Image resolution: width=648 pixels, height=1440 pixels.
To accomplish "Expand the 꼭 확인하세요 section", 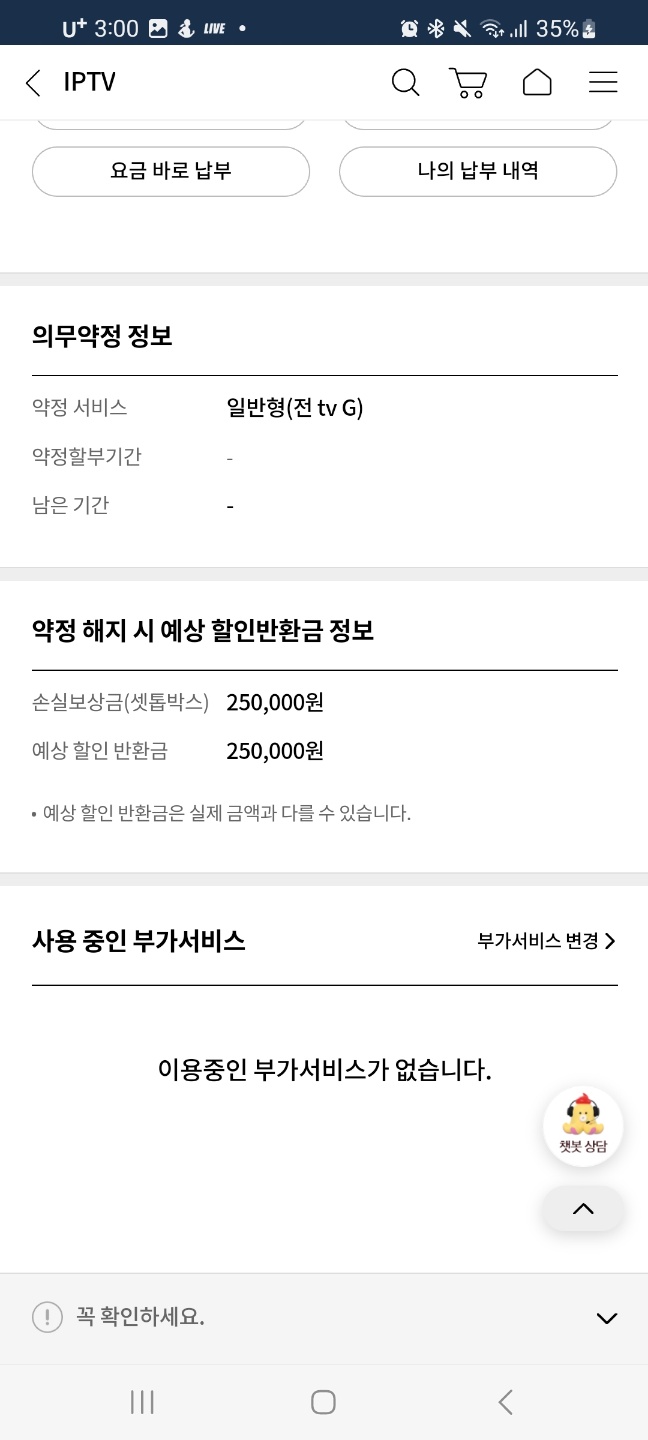I will pos(606,1318).
